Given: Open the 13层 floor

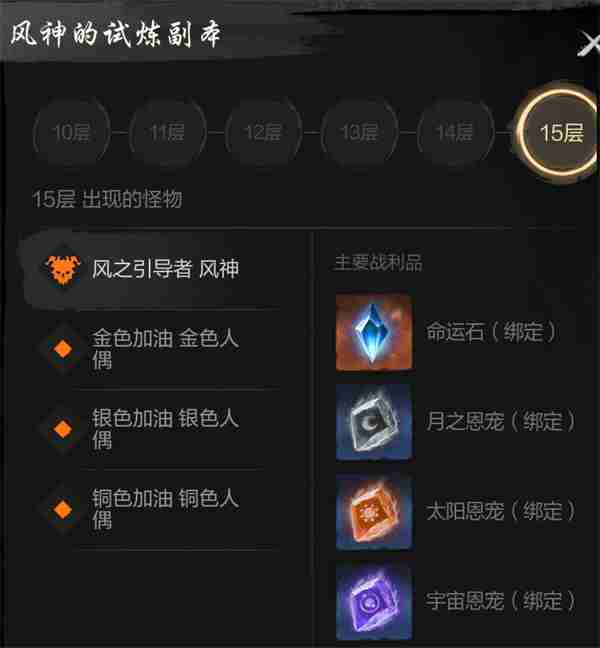Looking at the screenshot, I should [359, 133].
